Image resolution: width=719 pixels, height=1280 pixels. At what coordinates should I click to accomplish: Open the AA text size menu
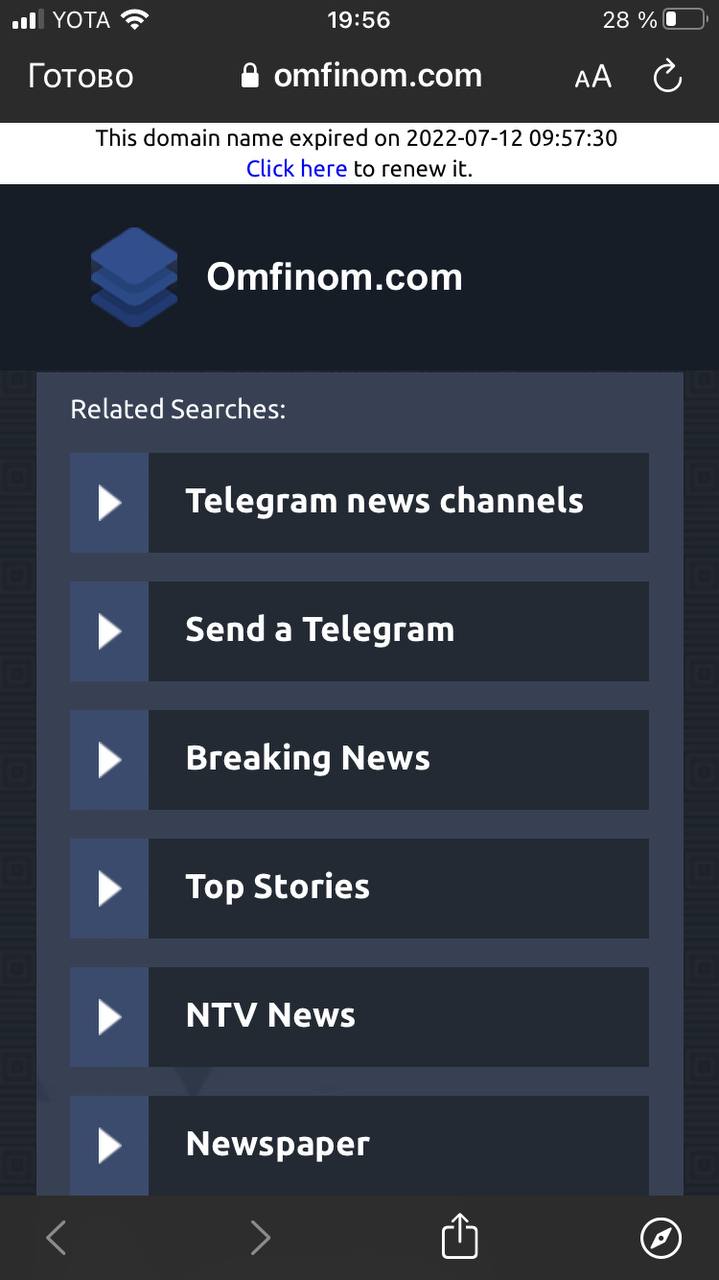pos(593,77)
